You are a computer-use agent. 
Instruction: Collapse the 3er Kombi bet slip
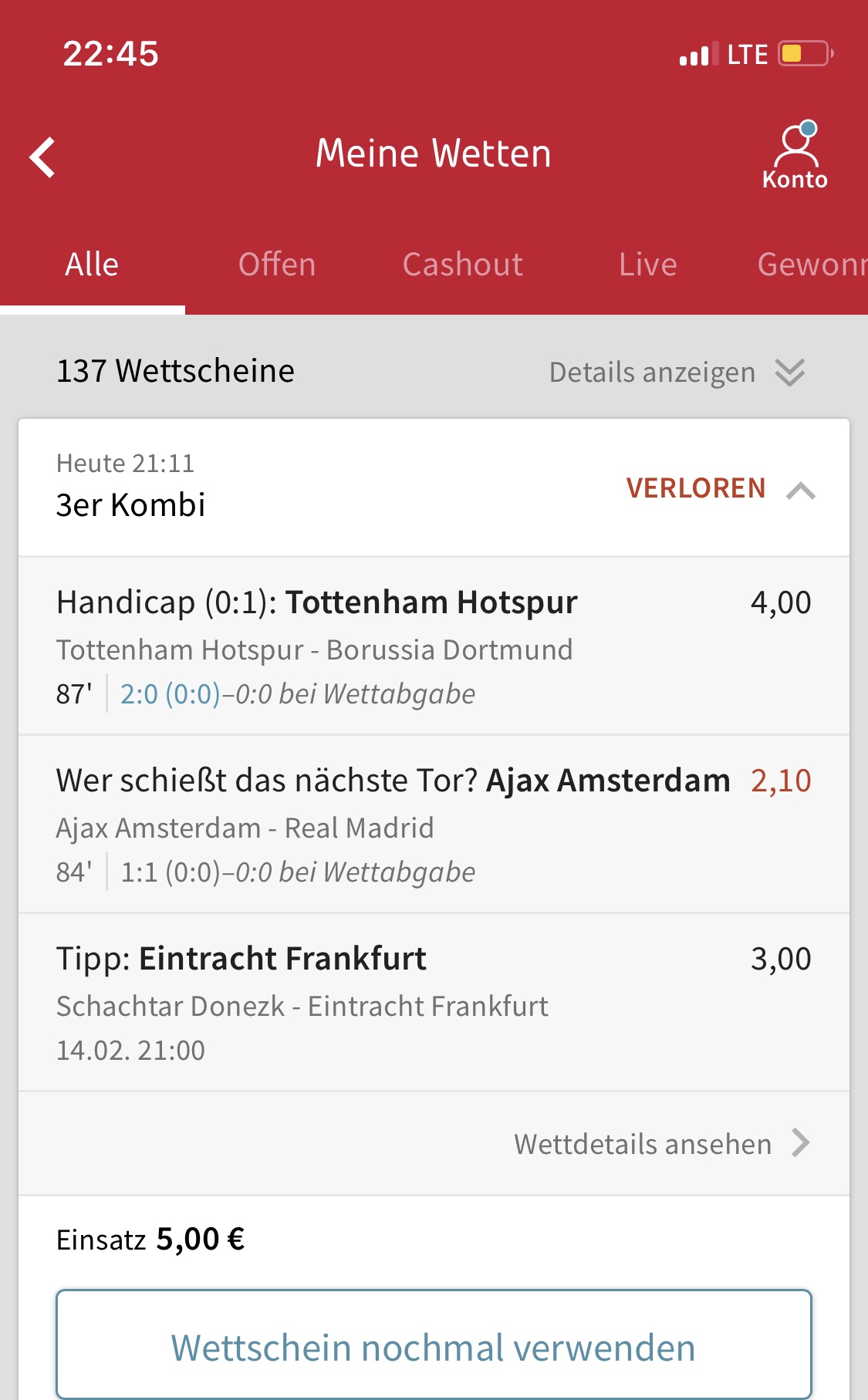pos(801,490)
